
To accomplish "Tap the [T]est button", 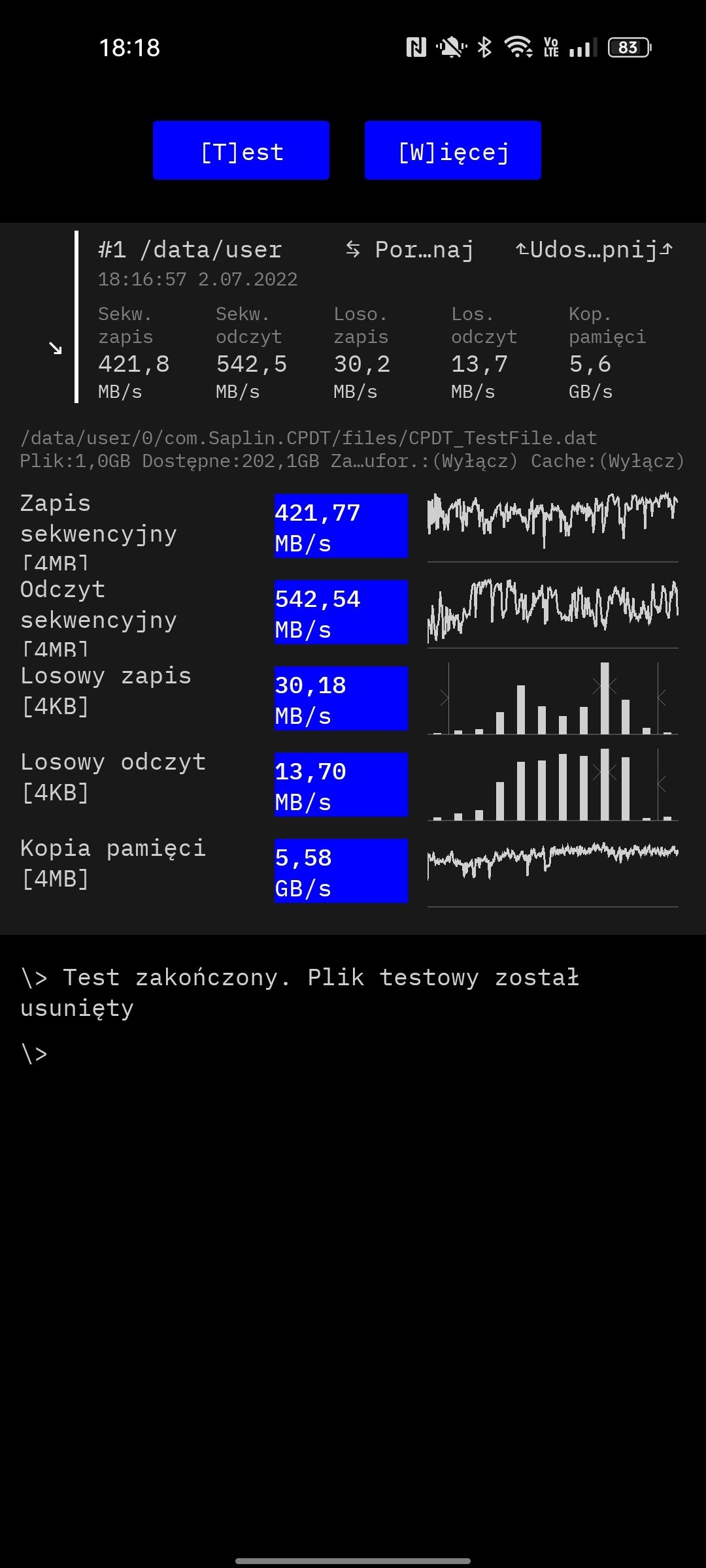I will pos(241,150).
